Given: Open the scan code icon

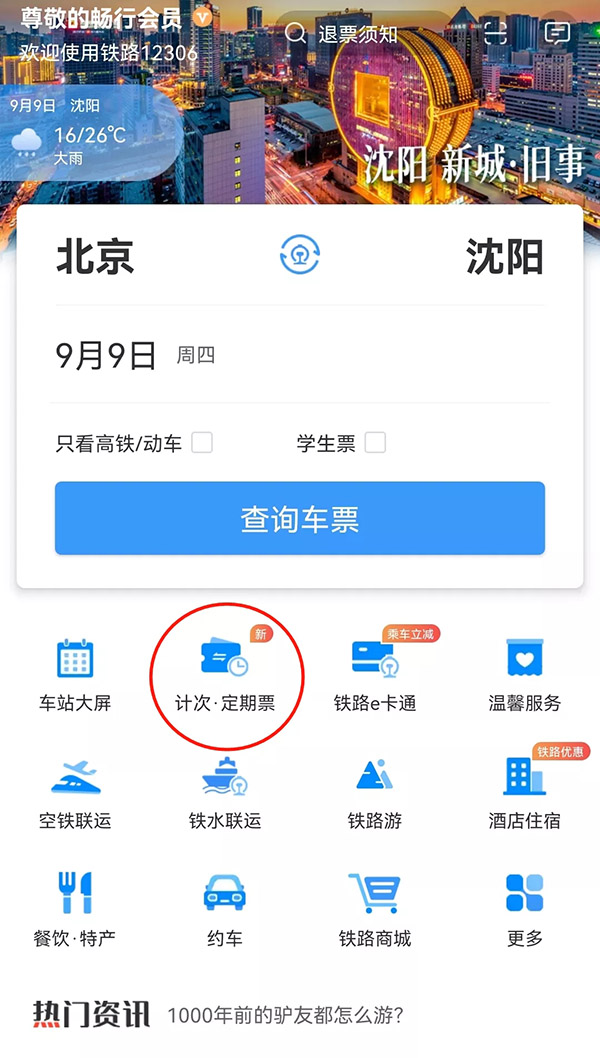Looking at the screenshot, I should click(x=495, y=33).
